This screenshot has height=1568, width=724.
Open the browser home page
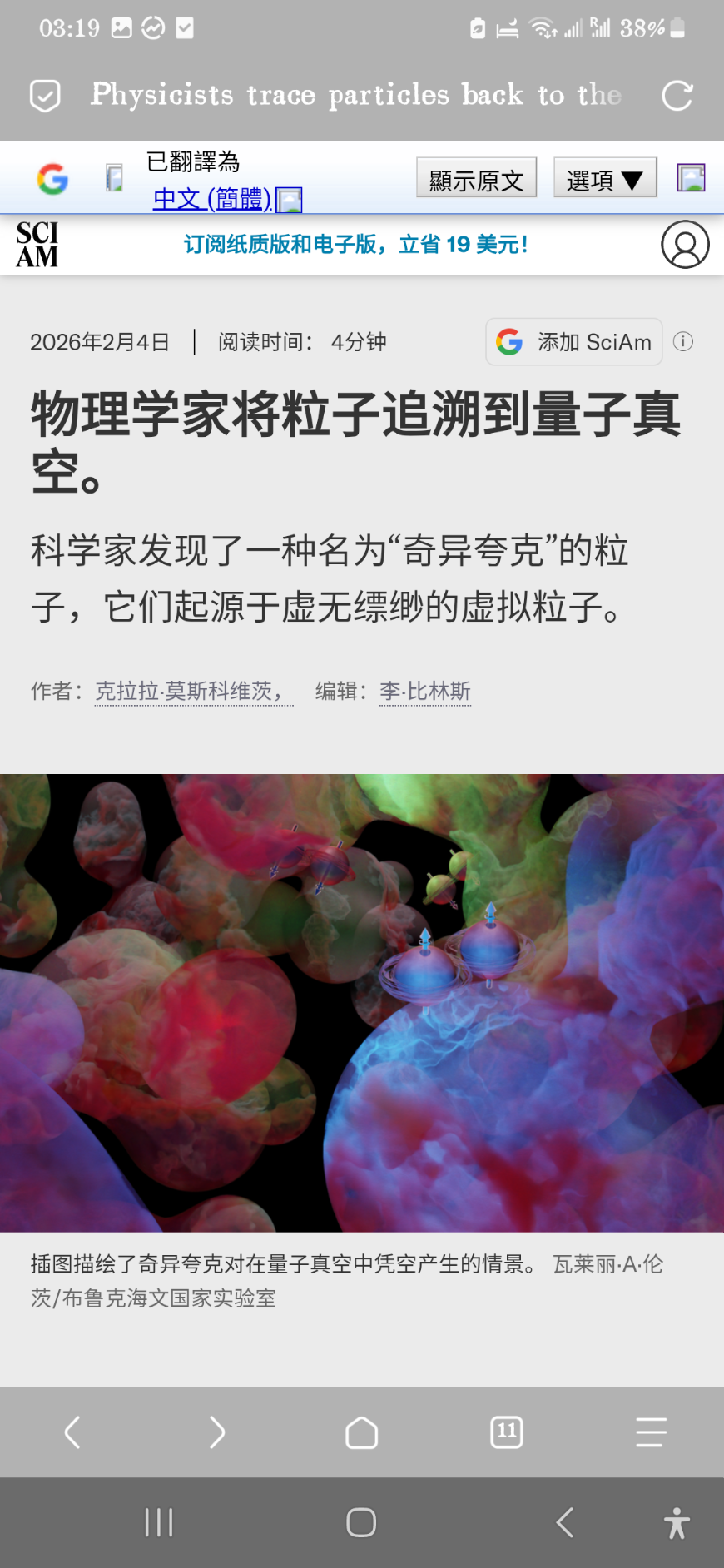[361, 1432]
